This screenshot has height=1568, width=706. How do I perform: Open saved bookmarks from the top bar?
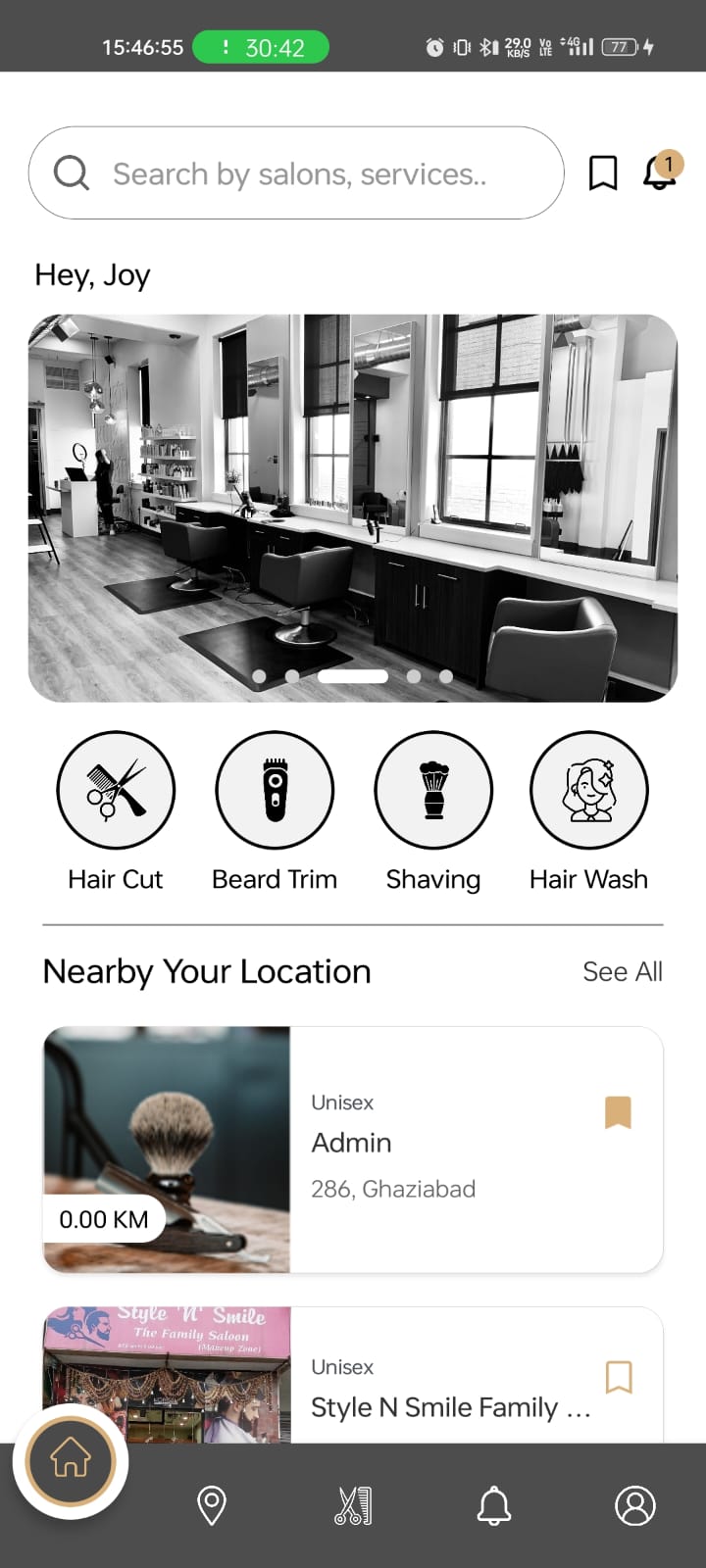603,173
